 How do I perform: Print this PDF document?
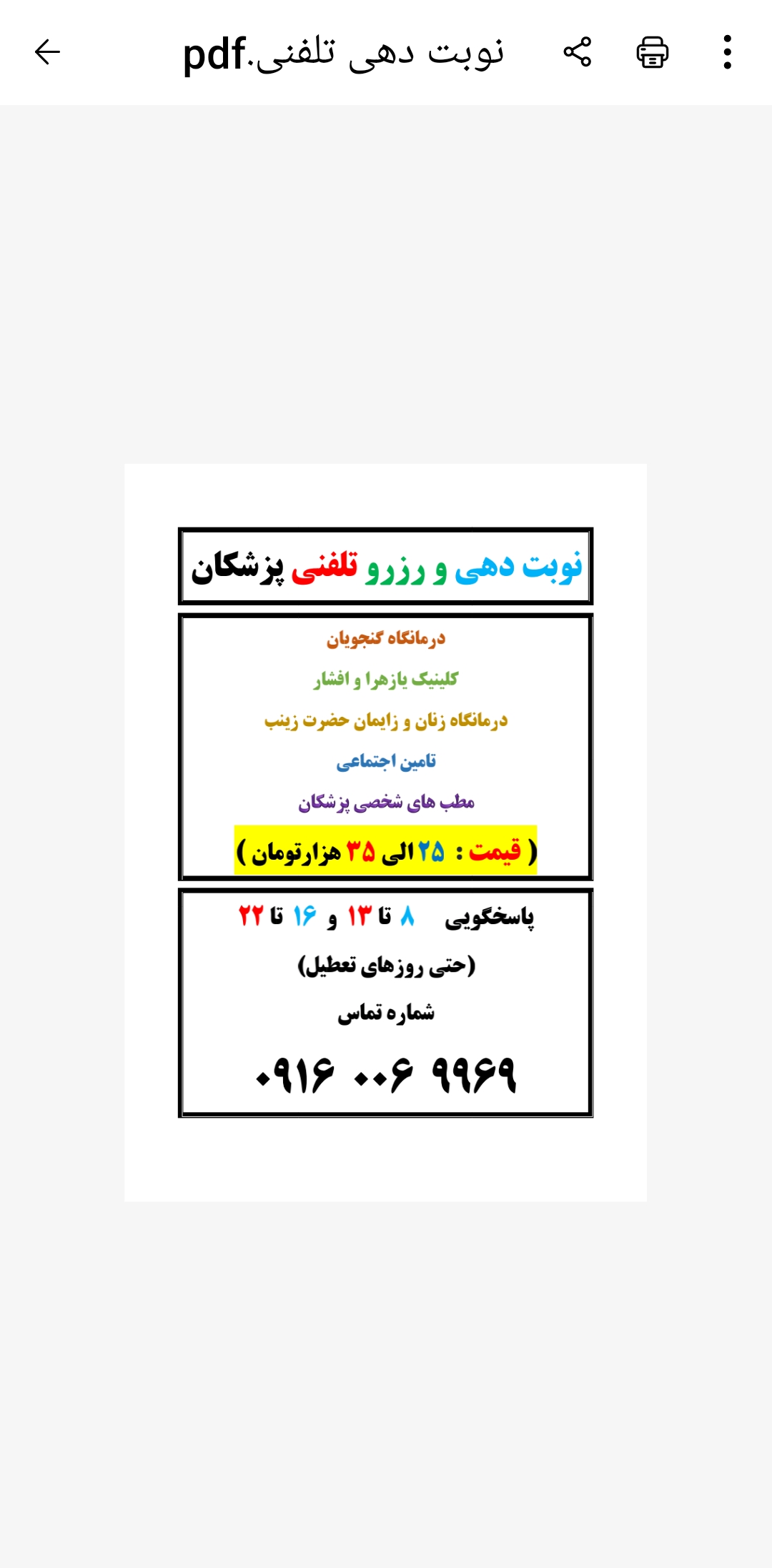(652, 52)
